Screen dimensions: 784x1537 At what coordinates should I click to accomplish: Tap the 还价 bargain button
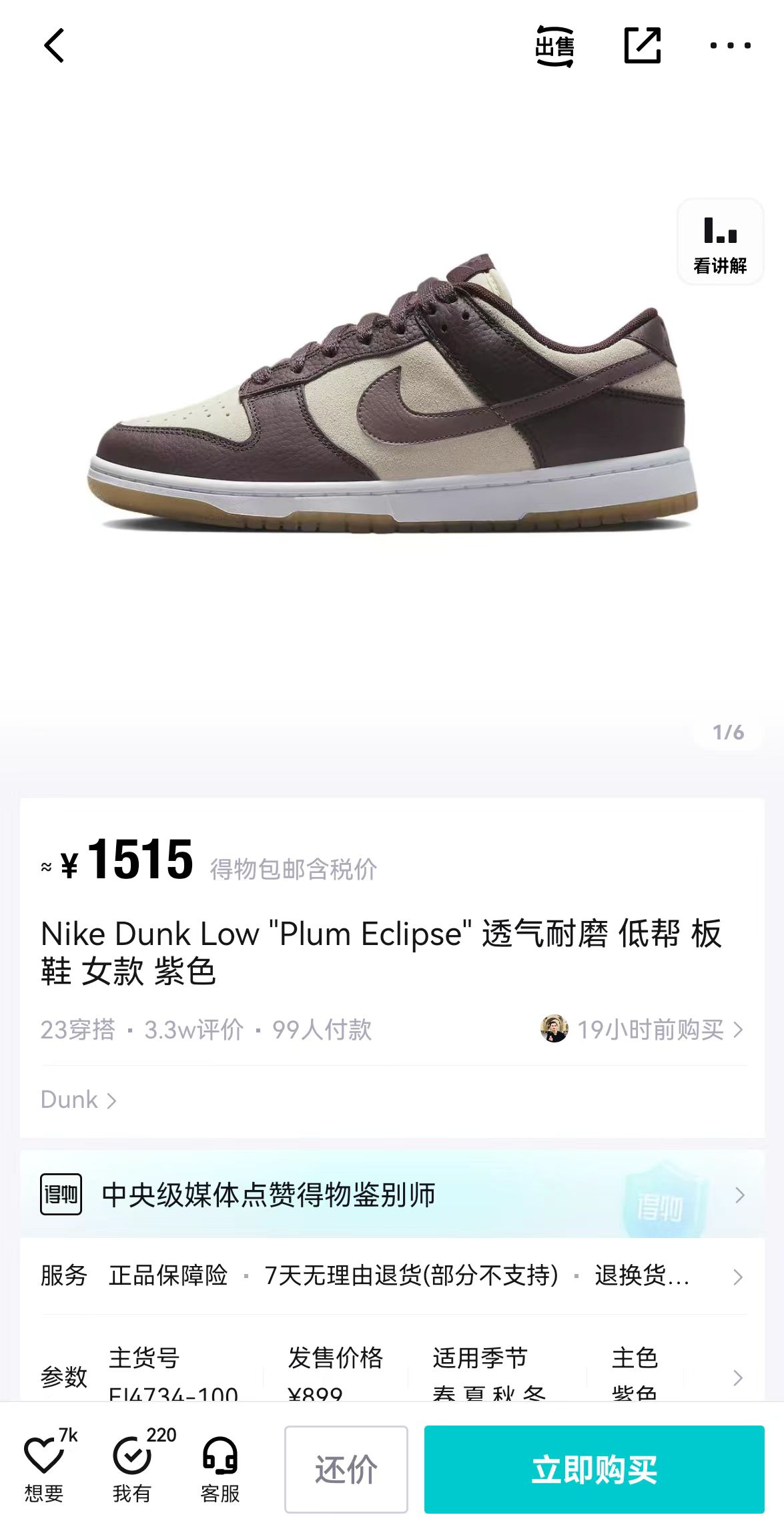pos(346,1469)
